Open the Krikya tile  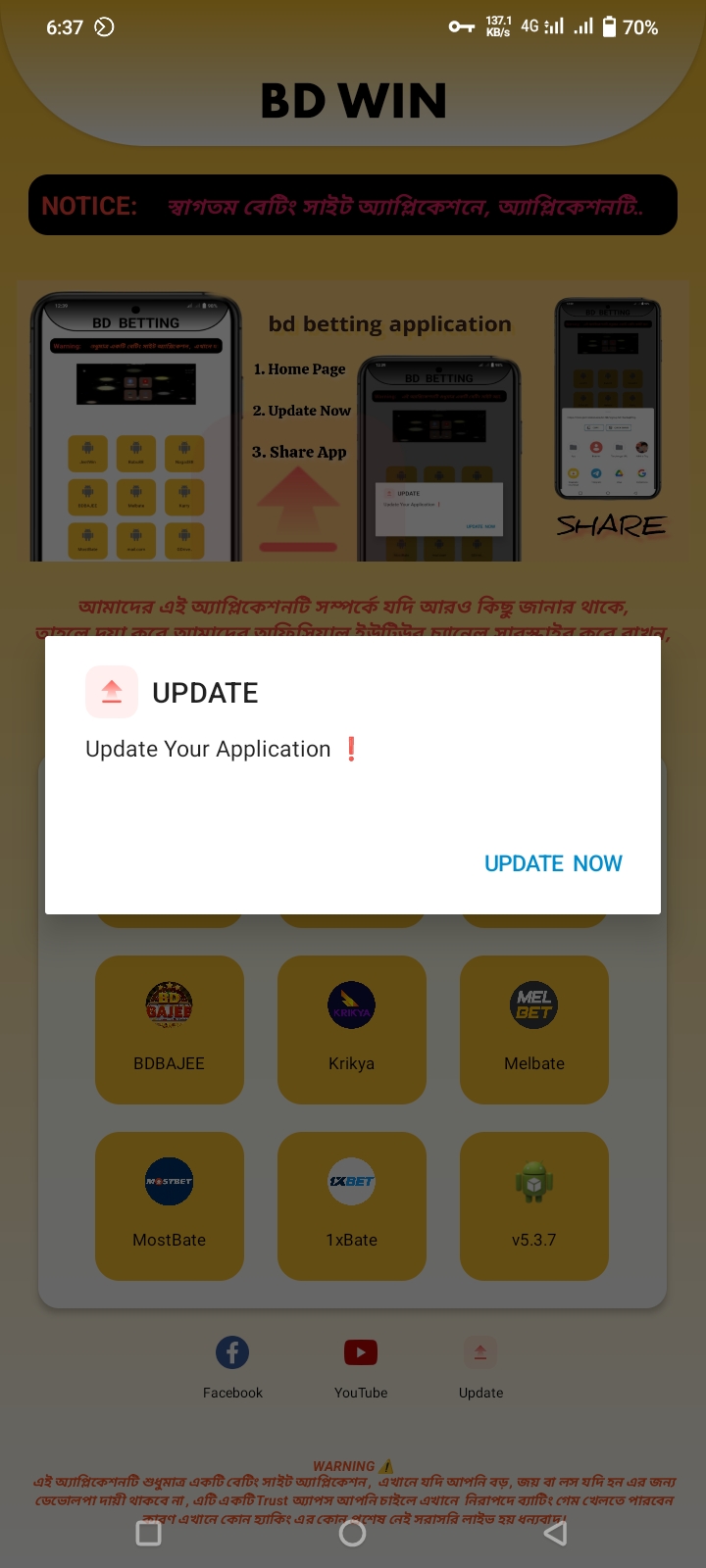pyautogui.click(x=352, y=1030)
